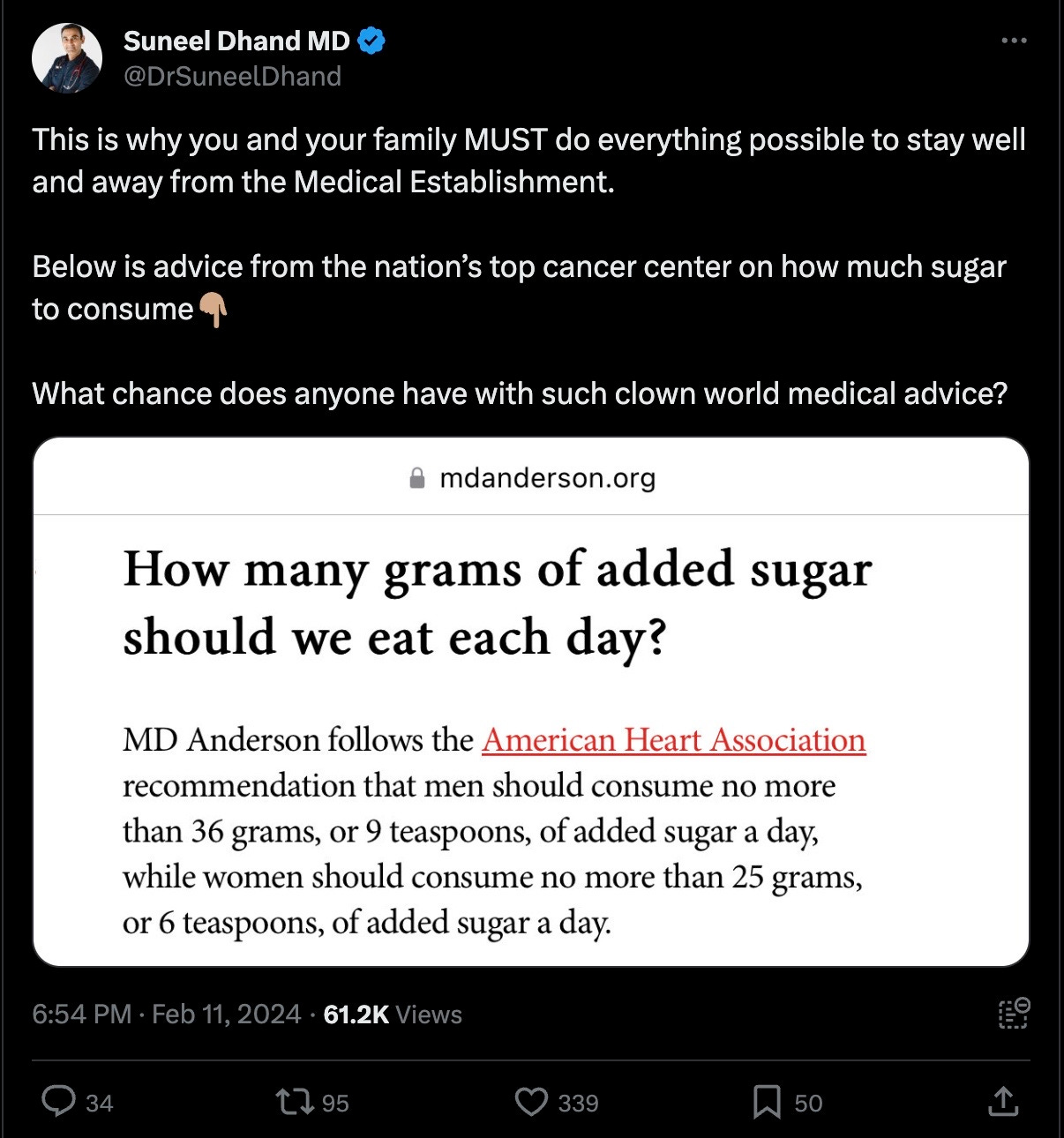Open the @DrSuneelDhand handle

232,77
